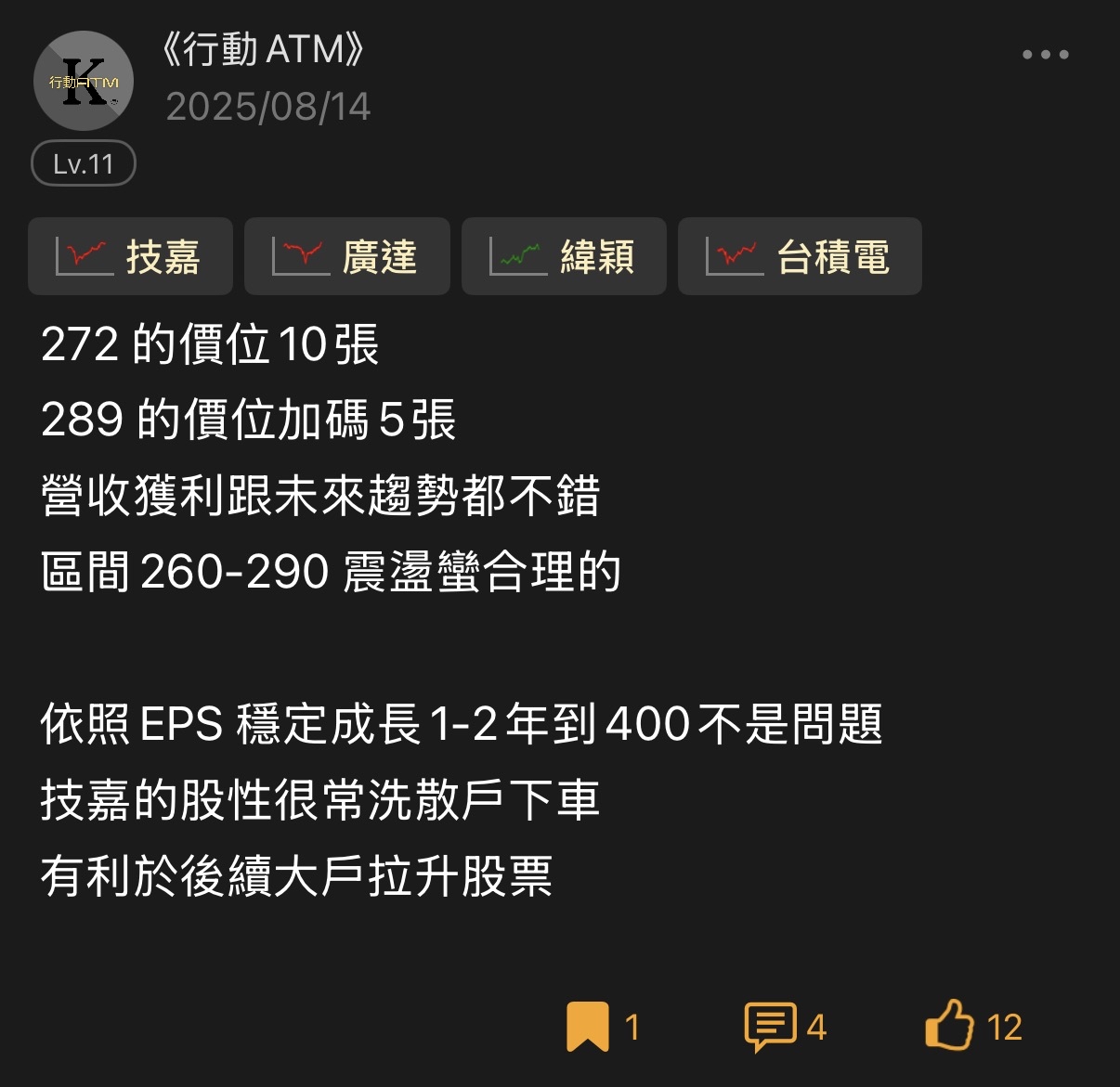Open the 廣達 stock chip
Image resolution: width=1120 pixels, height=1087 pixels.
coord(346,256)
